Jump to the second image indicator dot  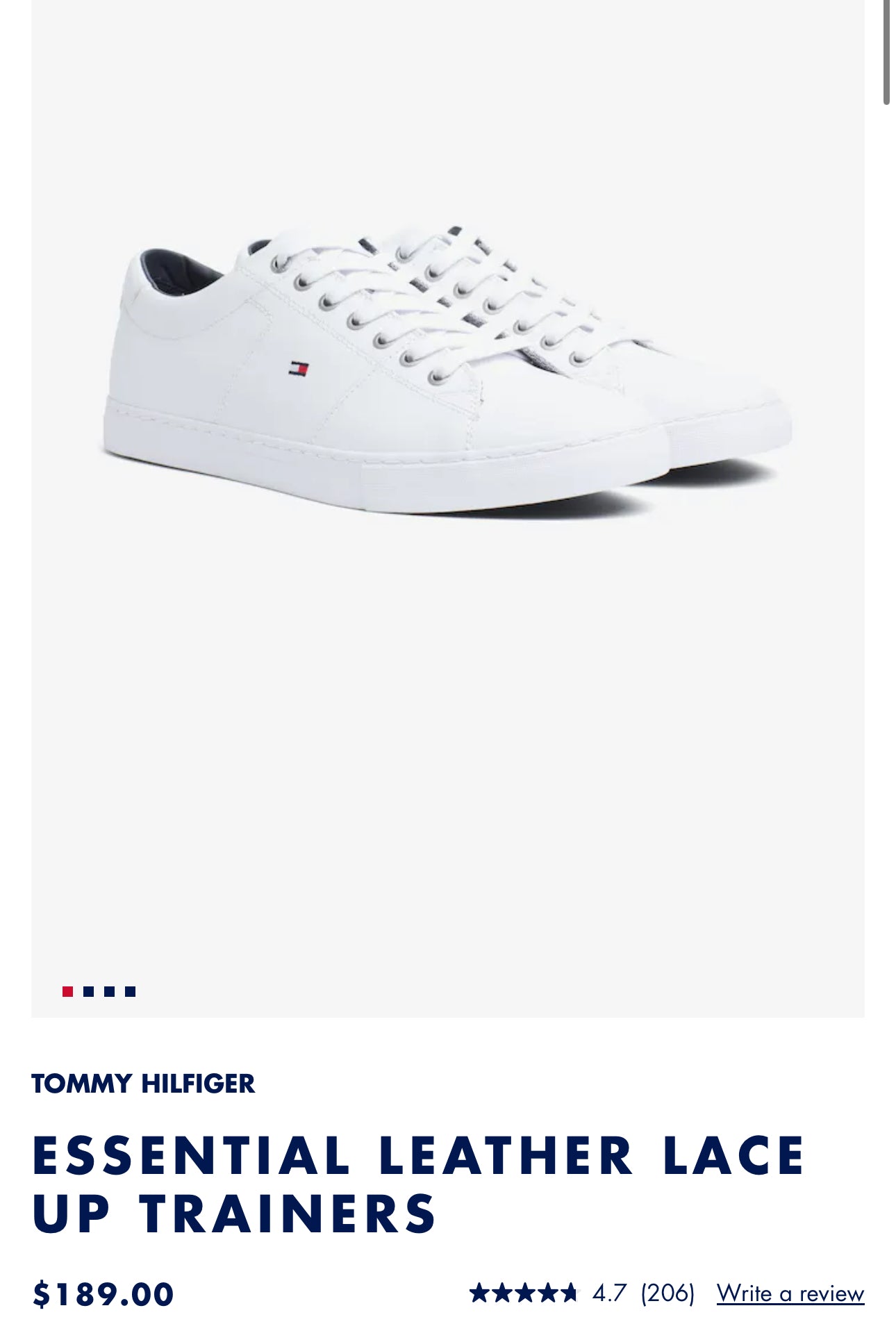coord(88,991)
